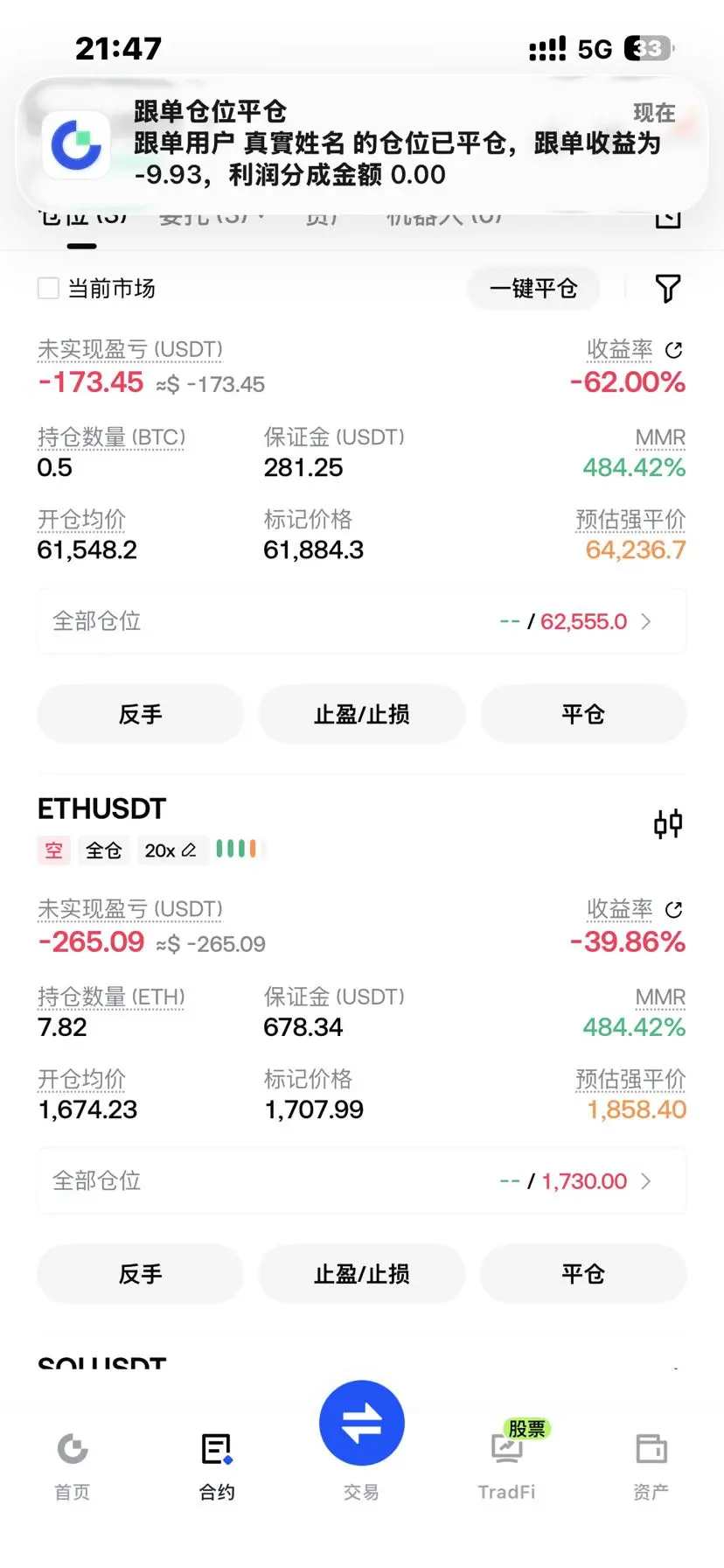Tap 反手 on the BTC position
The image size is (724, 1568).
point(140,714)
